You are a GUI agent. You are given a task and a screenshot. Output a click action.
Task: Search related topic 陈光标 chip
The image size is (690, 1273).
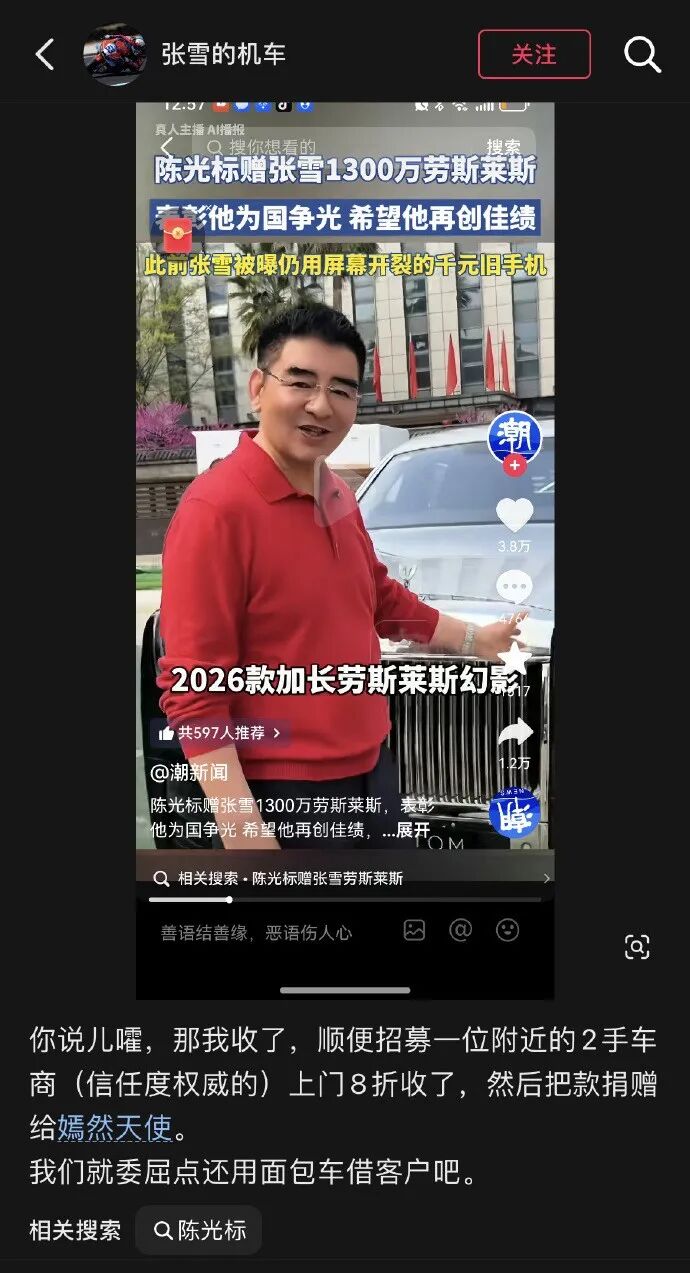pyautogui.click(x=199, y=1230)
